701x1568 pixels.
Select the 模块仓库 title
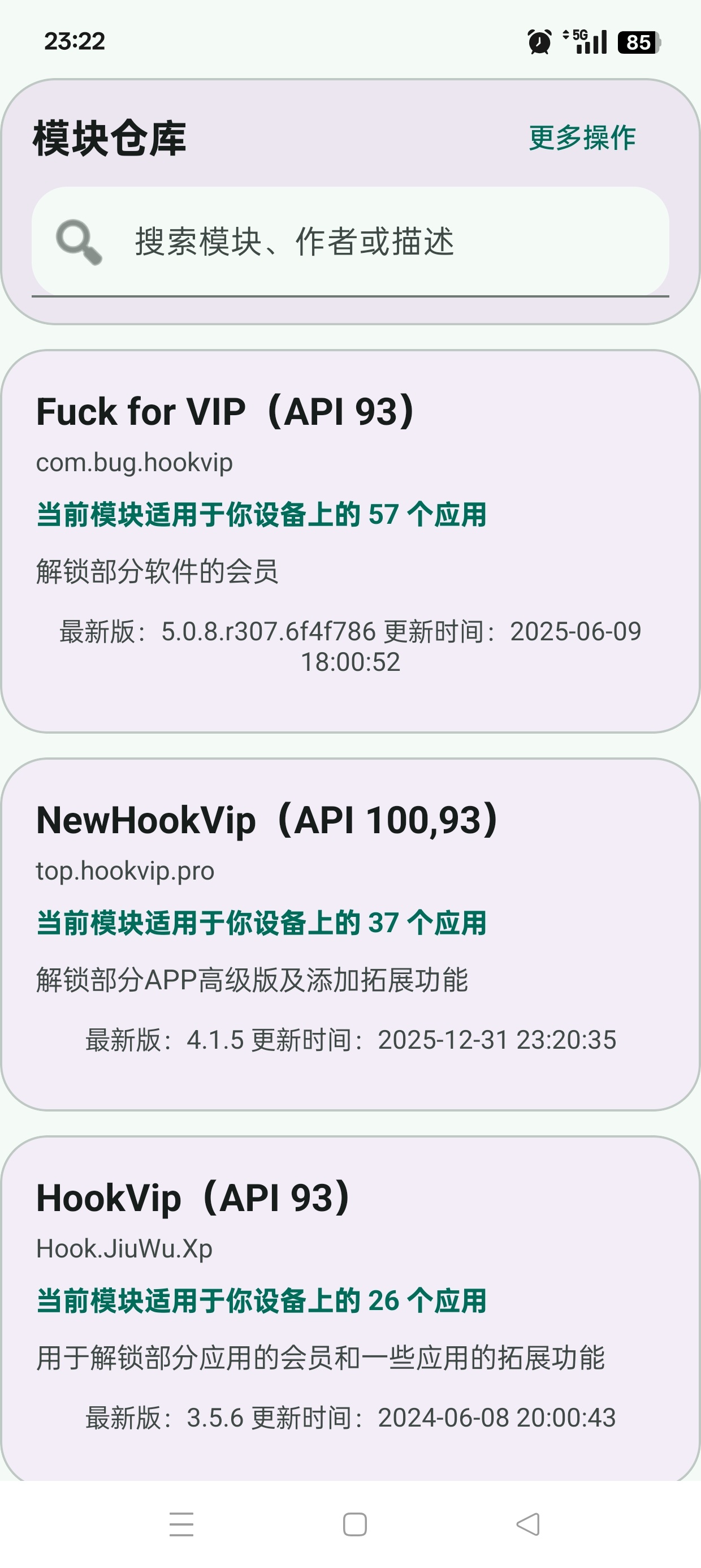coord(111,139)
